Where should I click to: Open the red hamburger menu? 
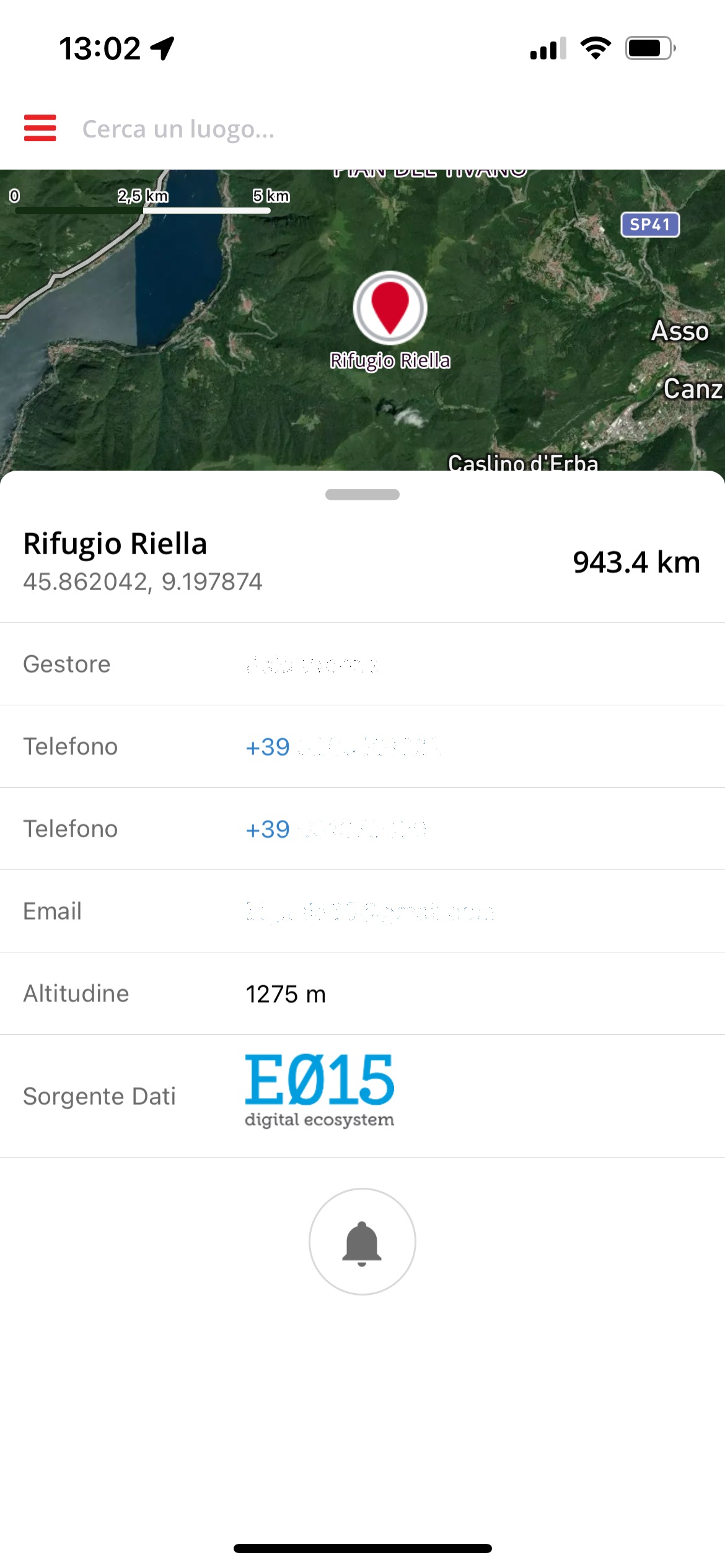pos(40,128)
